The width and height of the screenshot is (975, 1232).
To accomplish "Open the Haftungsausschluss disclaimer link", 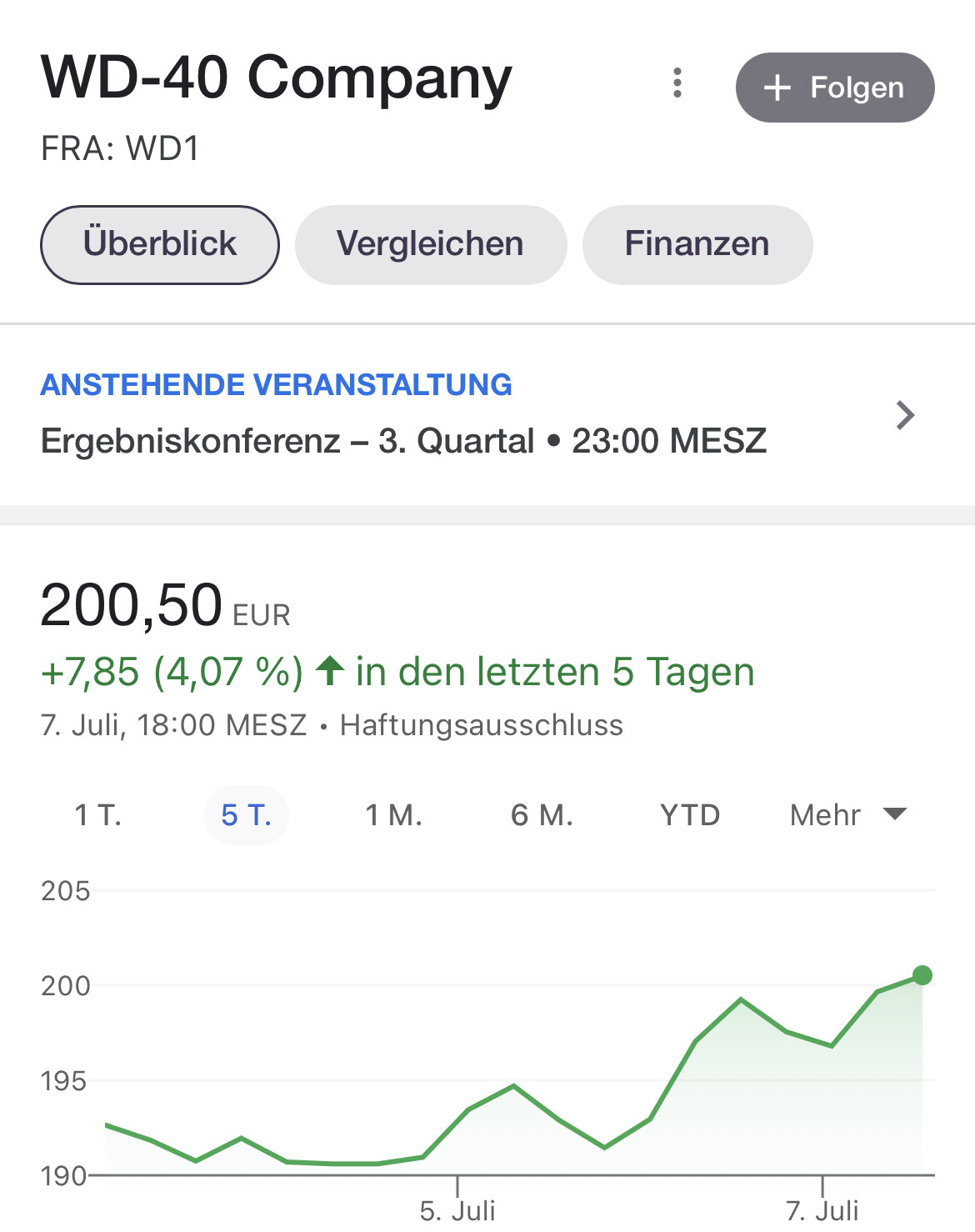I will coord(482,725).
